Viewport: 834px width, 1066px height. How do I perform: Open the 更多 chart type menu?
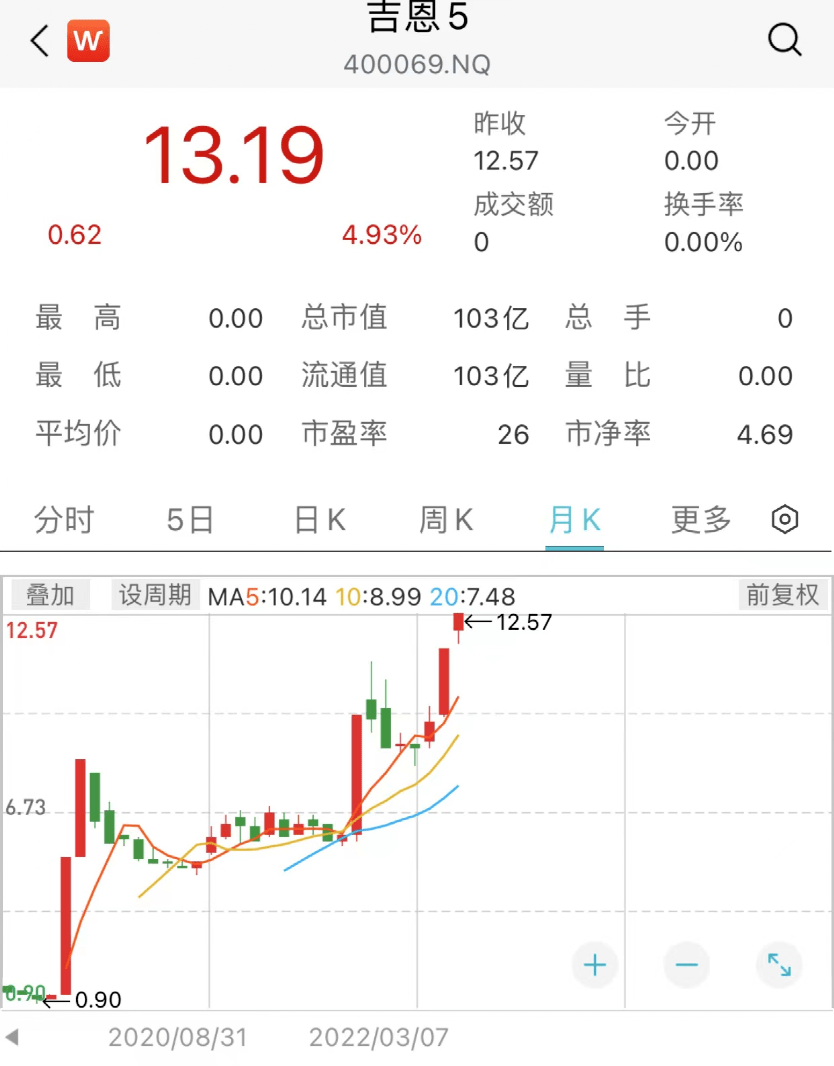pyautogui.click(x=699, y=519)
